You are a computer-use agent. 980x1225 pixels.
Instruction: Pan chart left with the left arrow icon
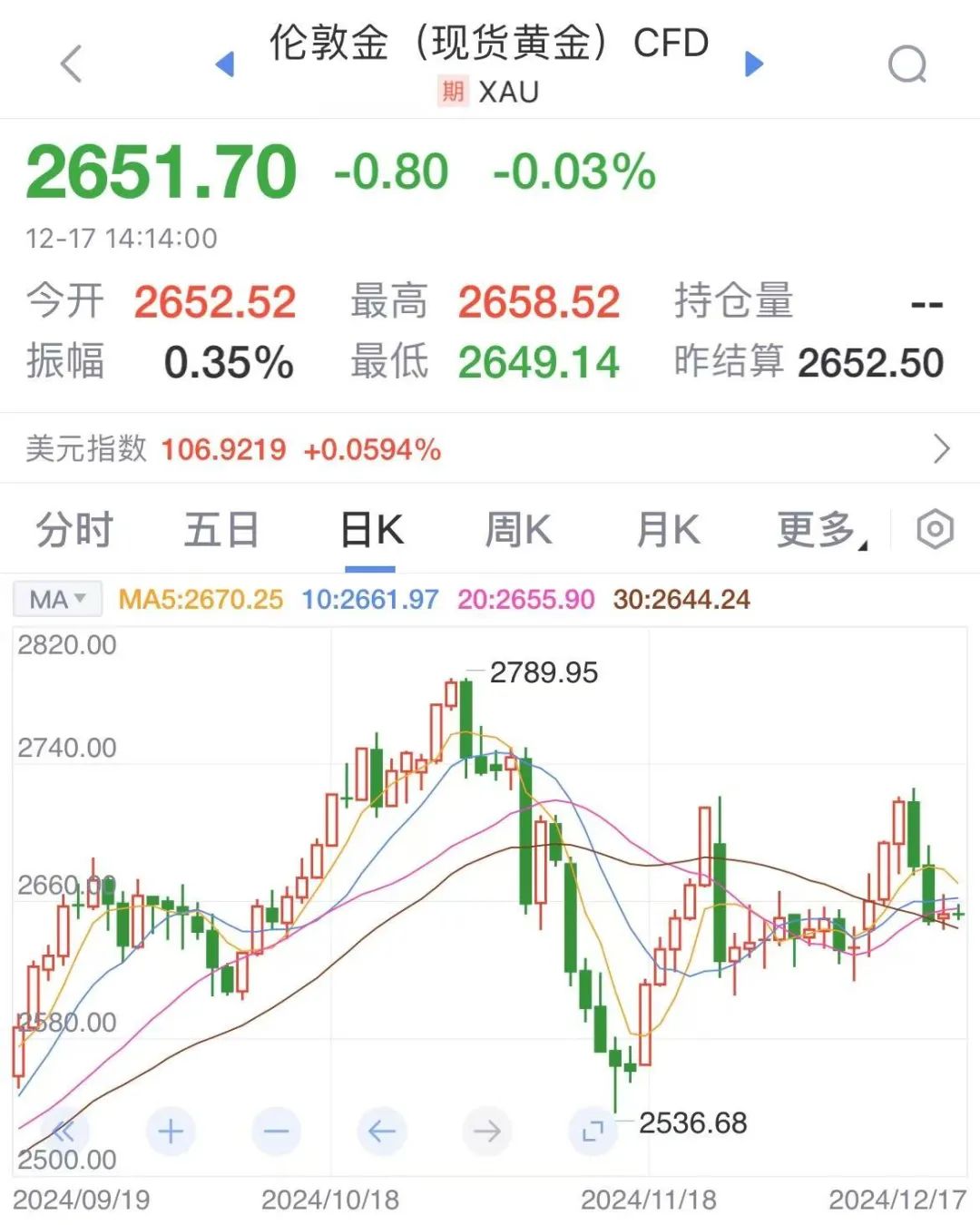coord(381,1132)
